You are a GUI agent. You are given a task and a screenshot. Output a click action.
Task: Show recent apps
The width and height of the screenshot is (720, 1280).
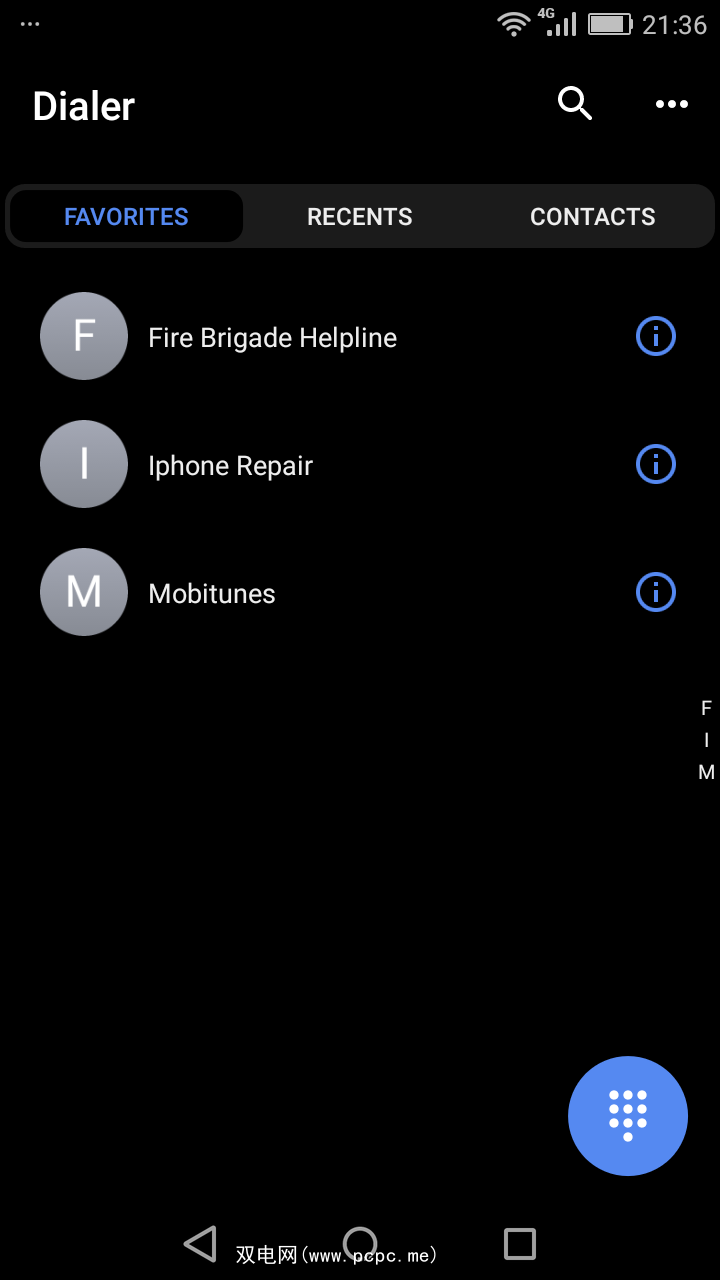pyautogui.click(x=519, y=1244)
